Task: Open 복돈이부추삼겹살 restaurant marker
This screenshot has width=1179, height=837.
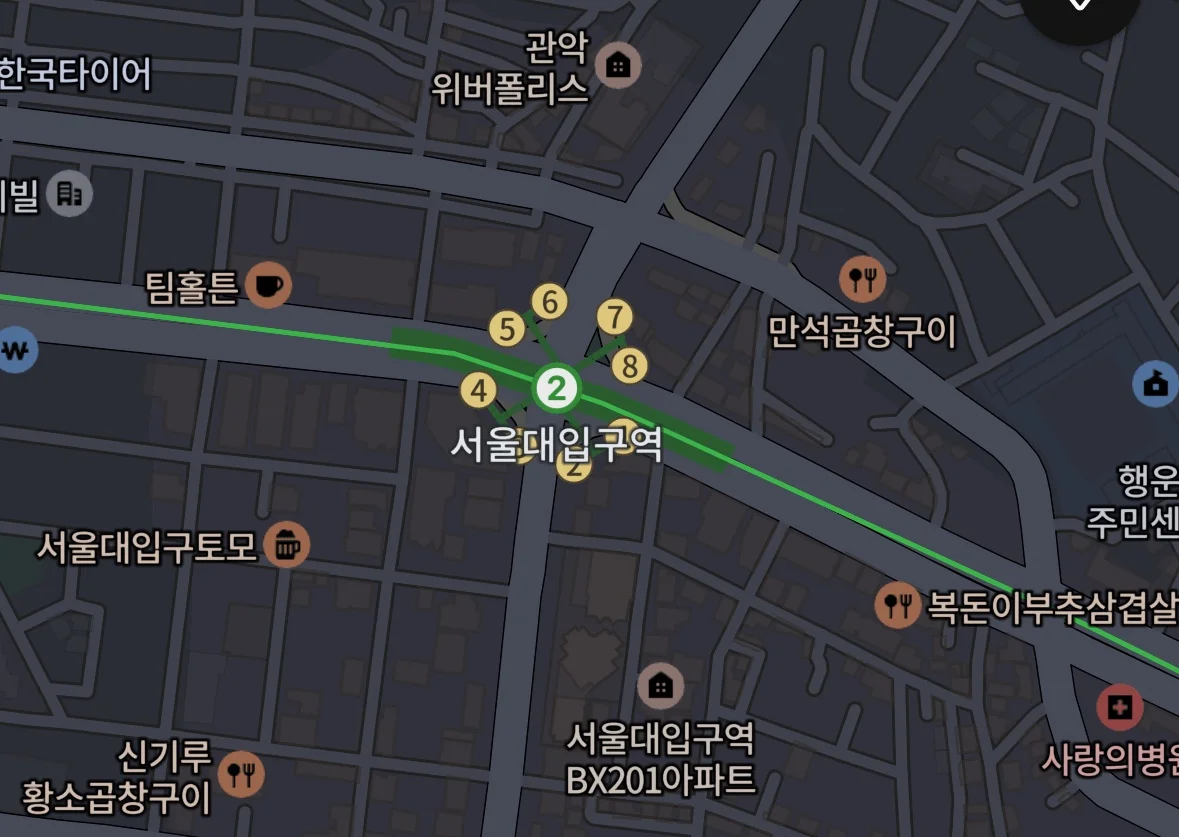Action: pos(897,605)
